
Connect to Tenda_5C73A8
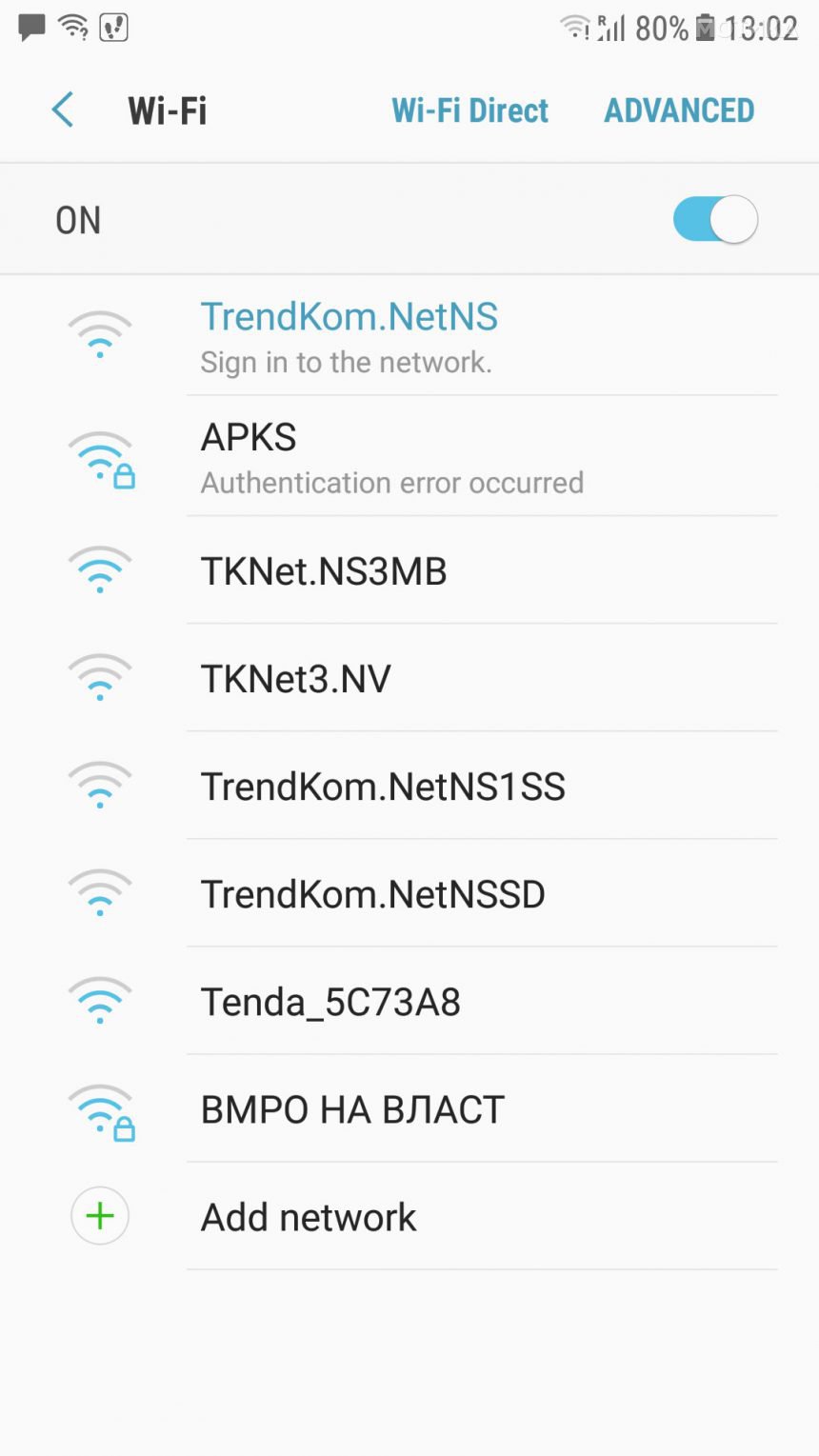coord(409,1001)
